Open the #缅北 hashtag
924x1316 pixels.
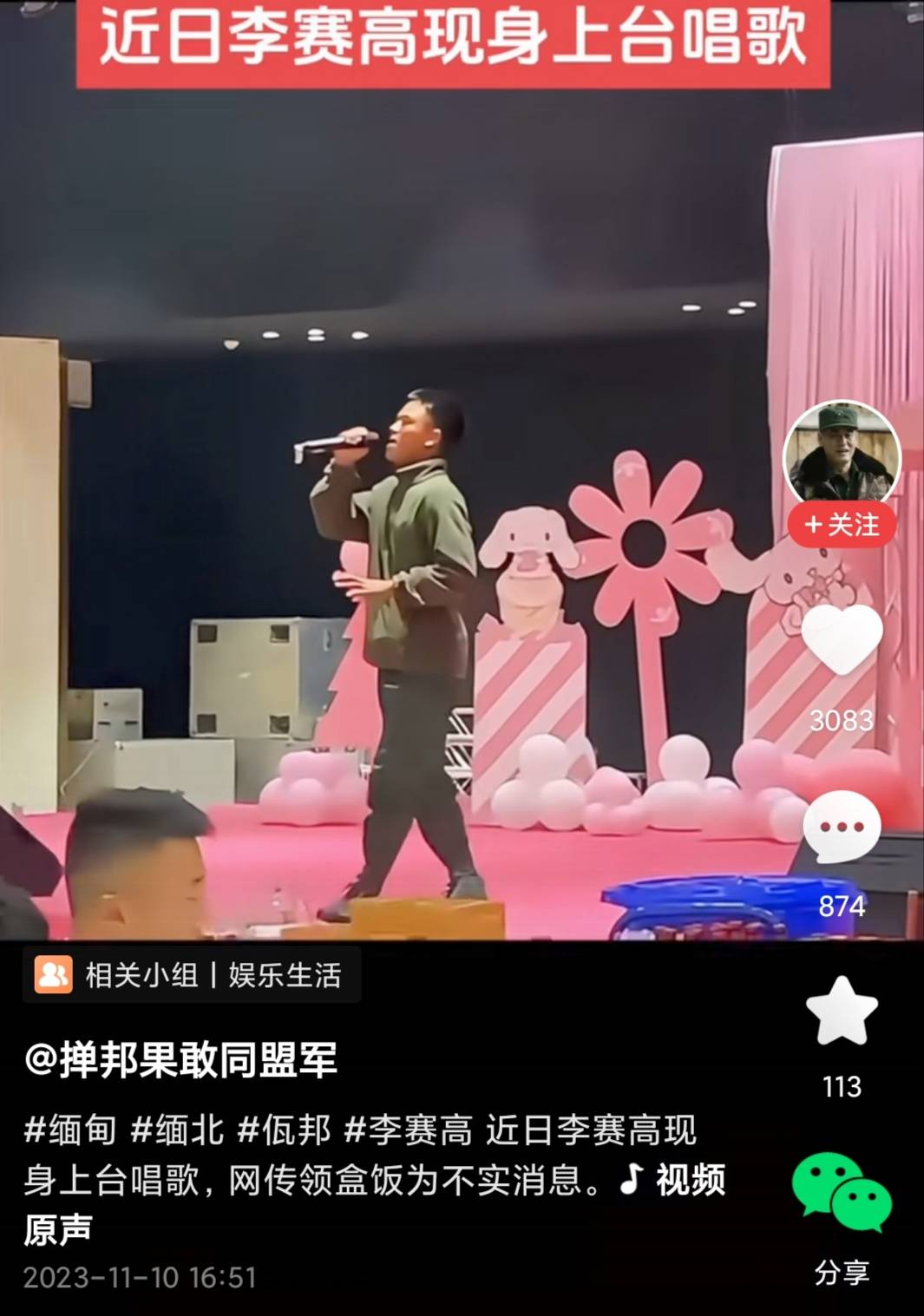coord(177,1130)
